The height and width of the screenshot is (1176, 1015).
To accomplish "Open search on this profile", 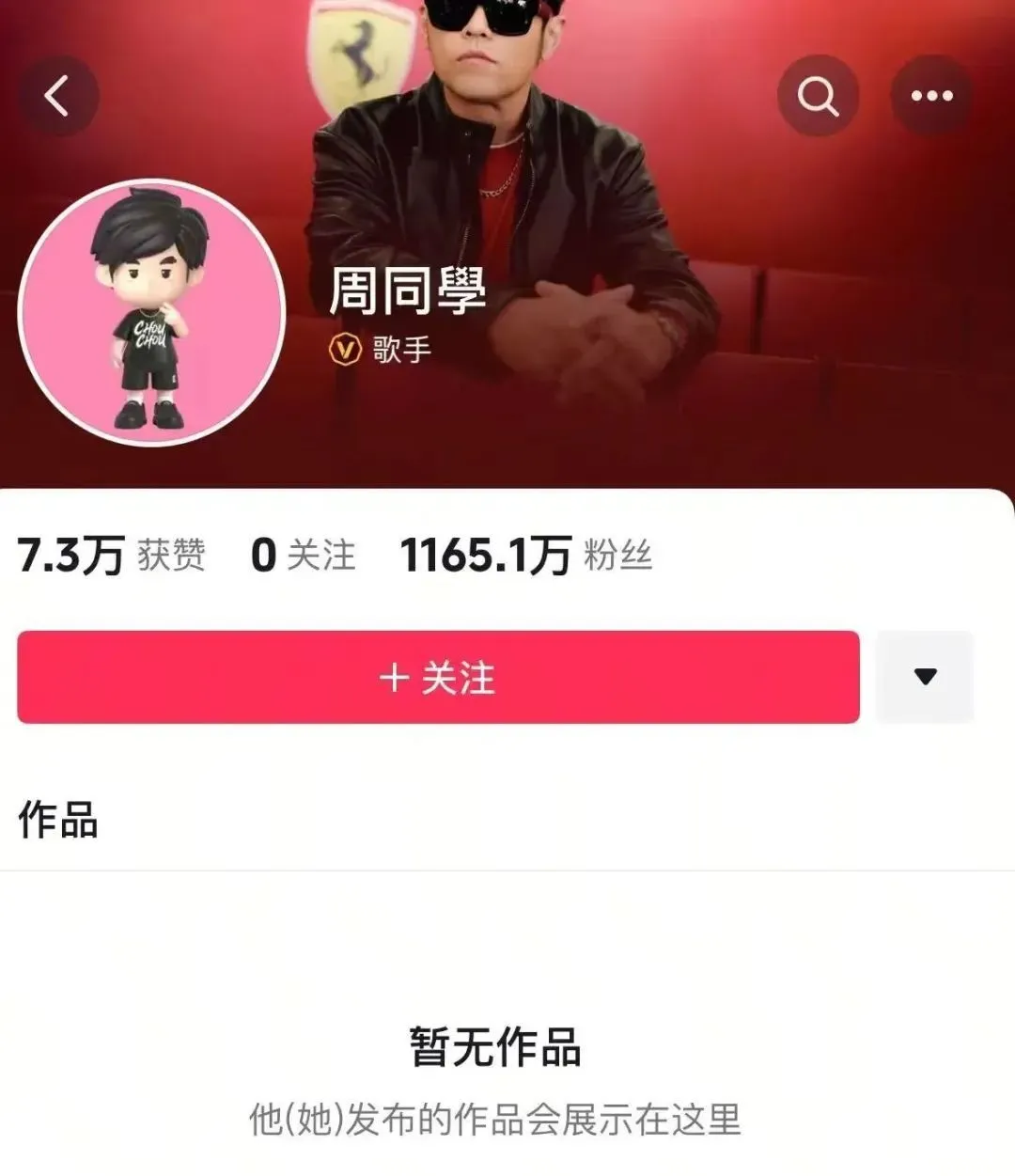I will click(x=818, y=96).
